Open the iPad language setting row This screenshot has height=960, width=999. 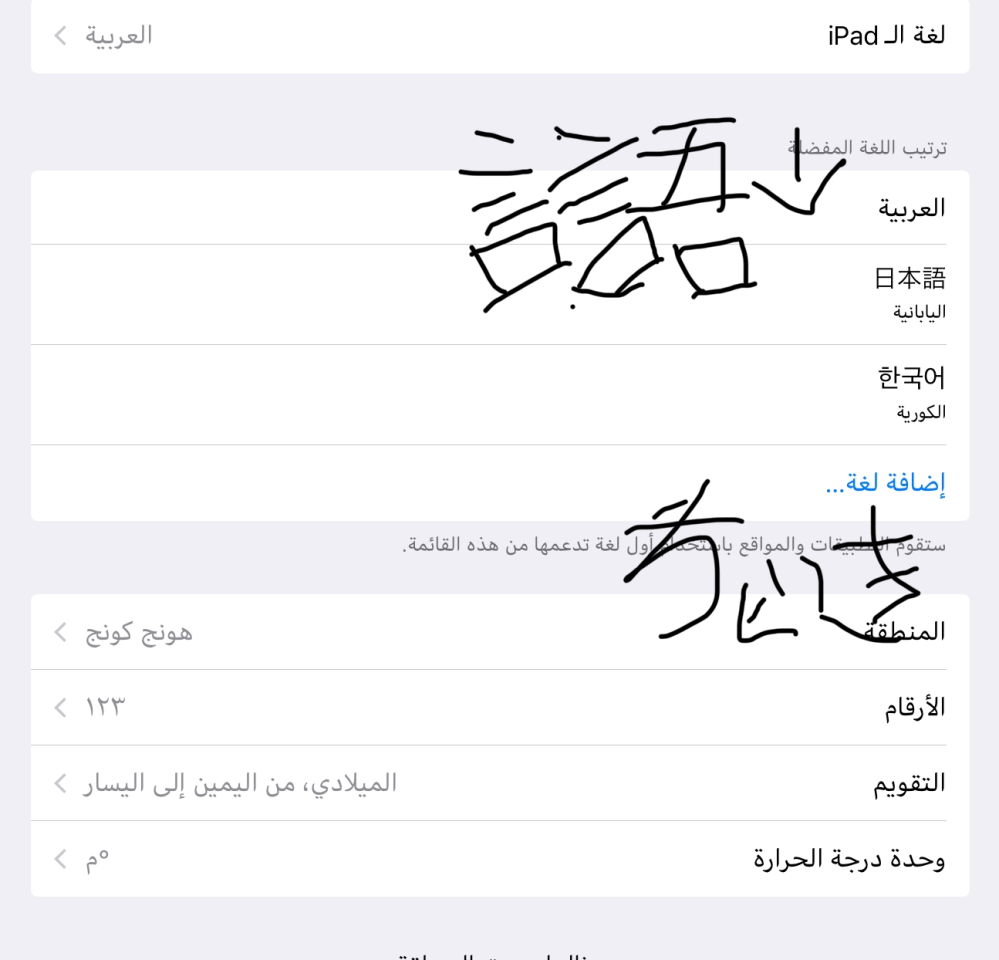pyautogui.click(x=500, y=36)
